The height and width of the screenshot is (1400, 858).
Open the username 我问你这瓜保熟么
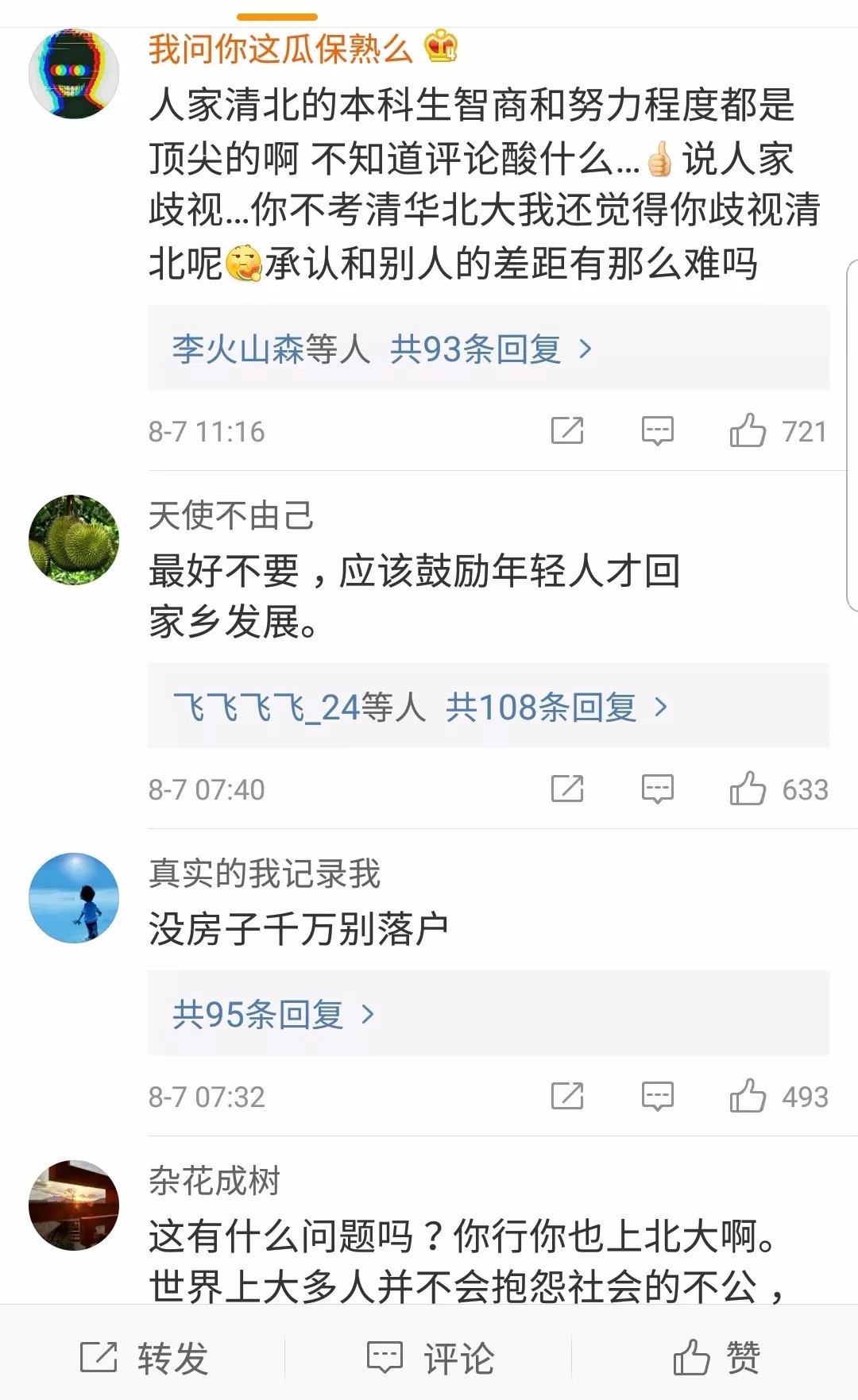[x=280, y=49]
